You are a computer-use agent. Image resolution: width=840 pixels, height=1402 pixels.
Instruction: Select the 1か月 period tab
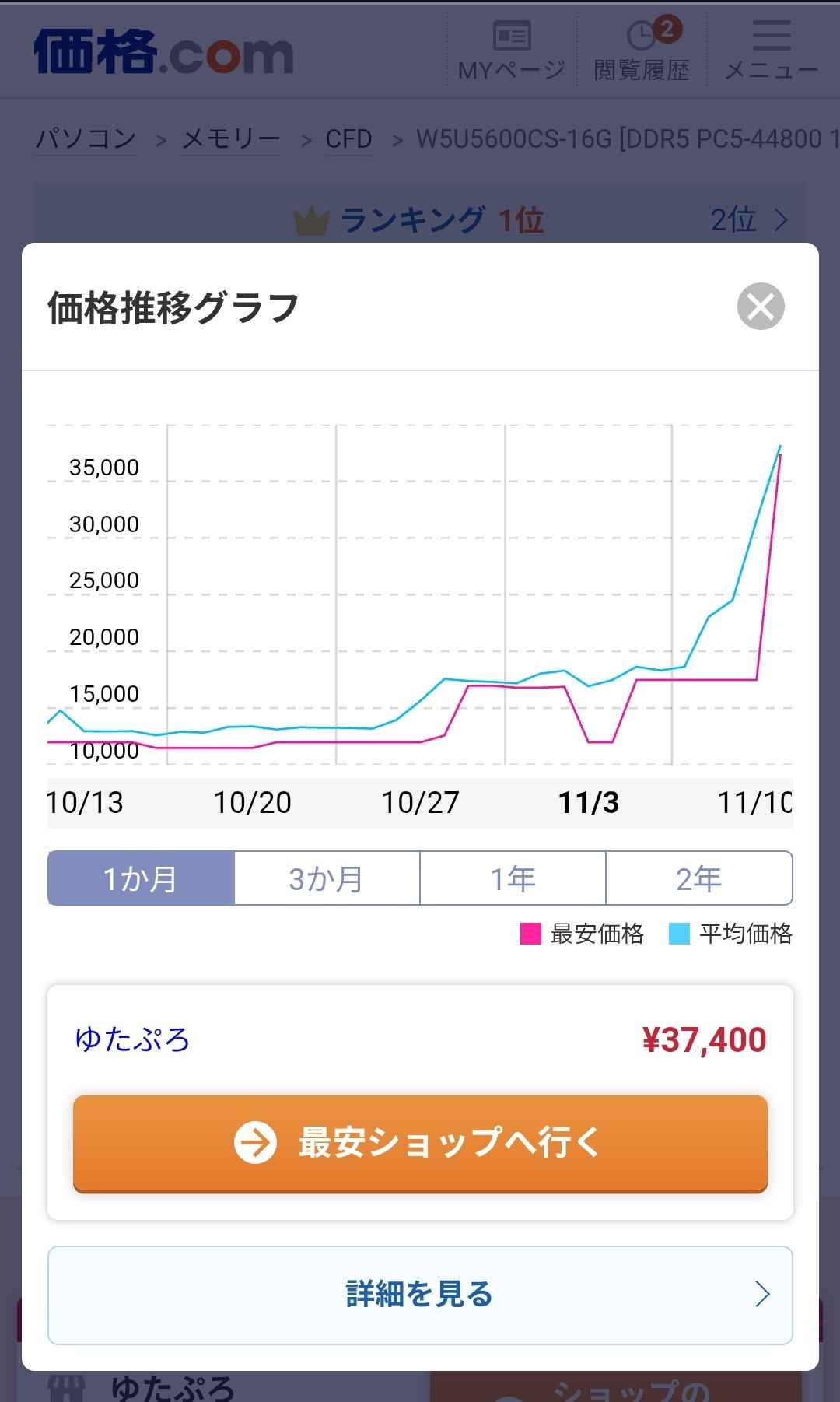[x=141, y=878]
